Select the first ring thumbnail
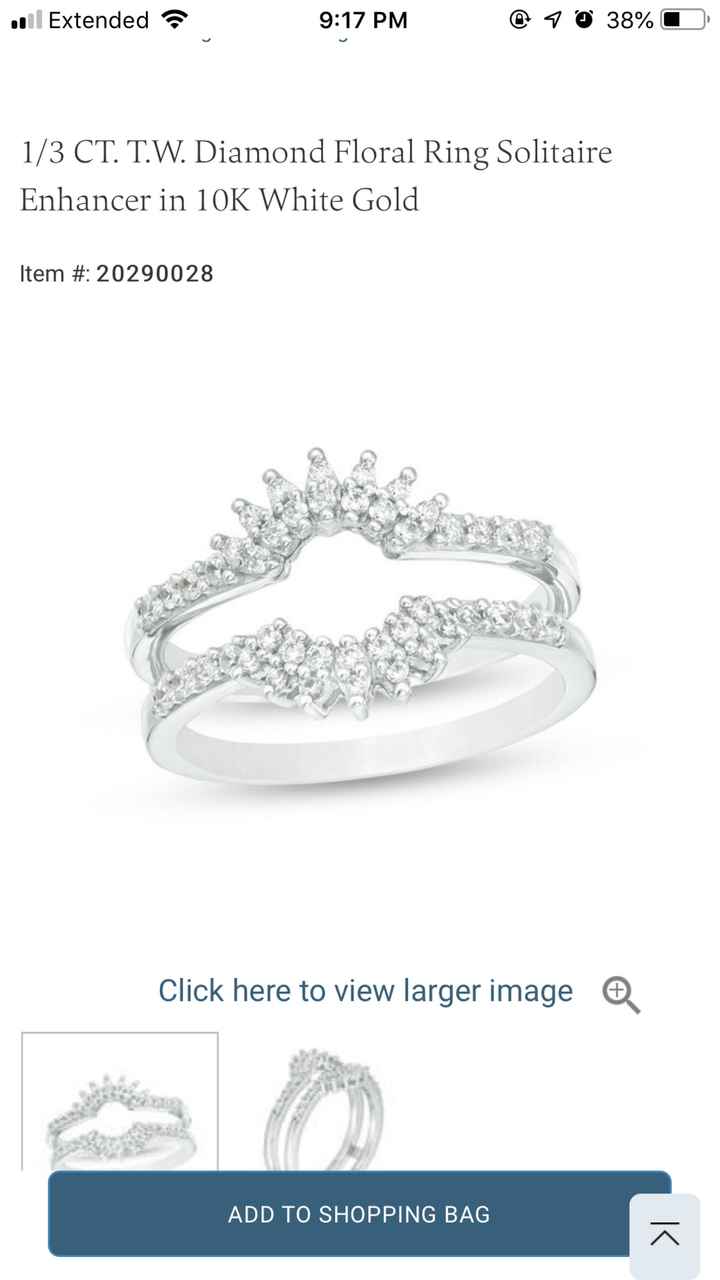720x1280 pixels. coord(118,1100)
